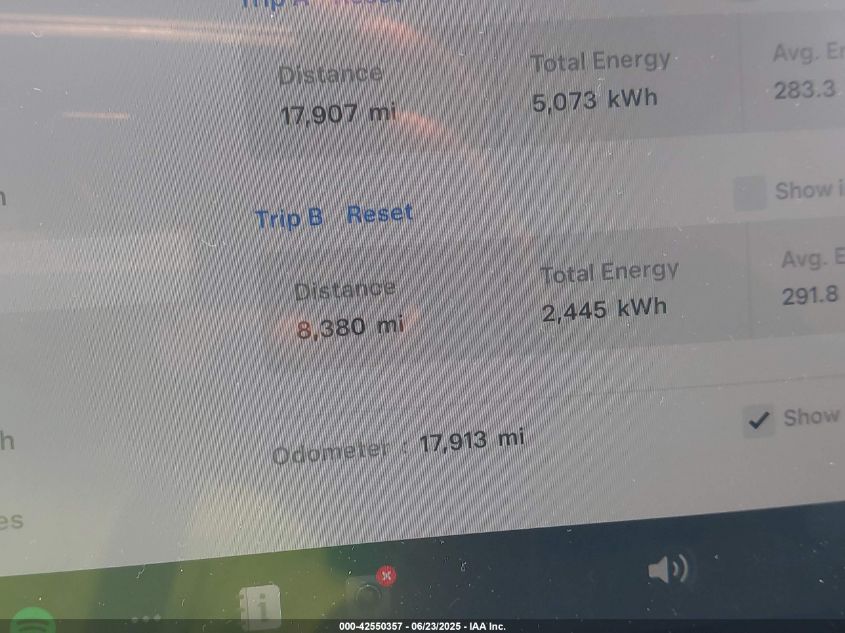Viewport: 845px width, 633px height.
Task: Rename Trip B by tapping its label
Action: (x=288, y=219)
